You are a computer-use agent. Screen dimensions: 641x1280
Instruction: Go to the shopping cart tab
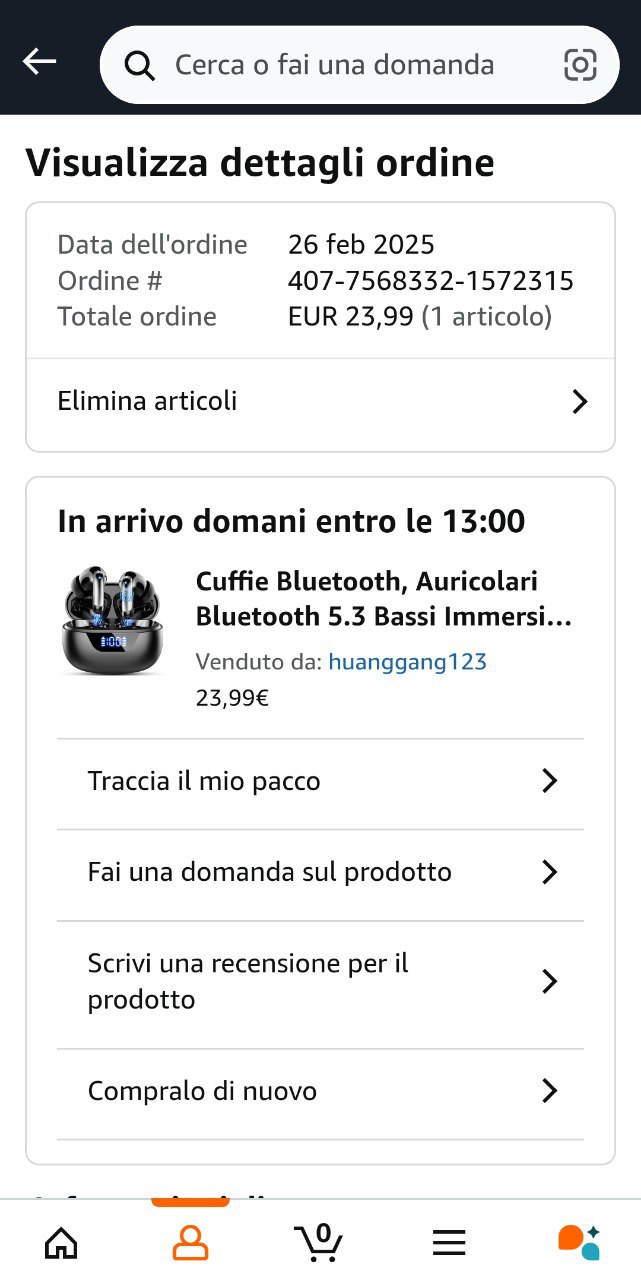coord(320,1243)
